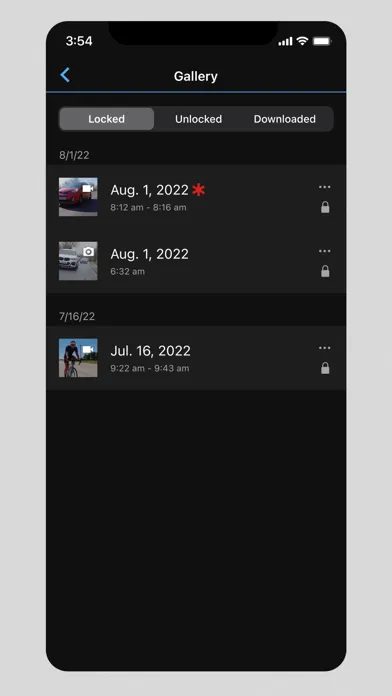The image size is (392, 696).
Task: Switch to the Downloaded segment
Action: 285,119
